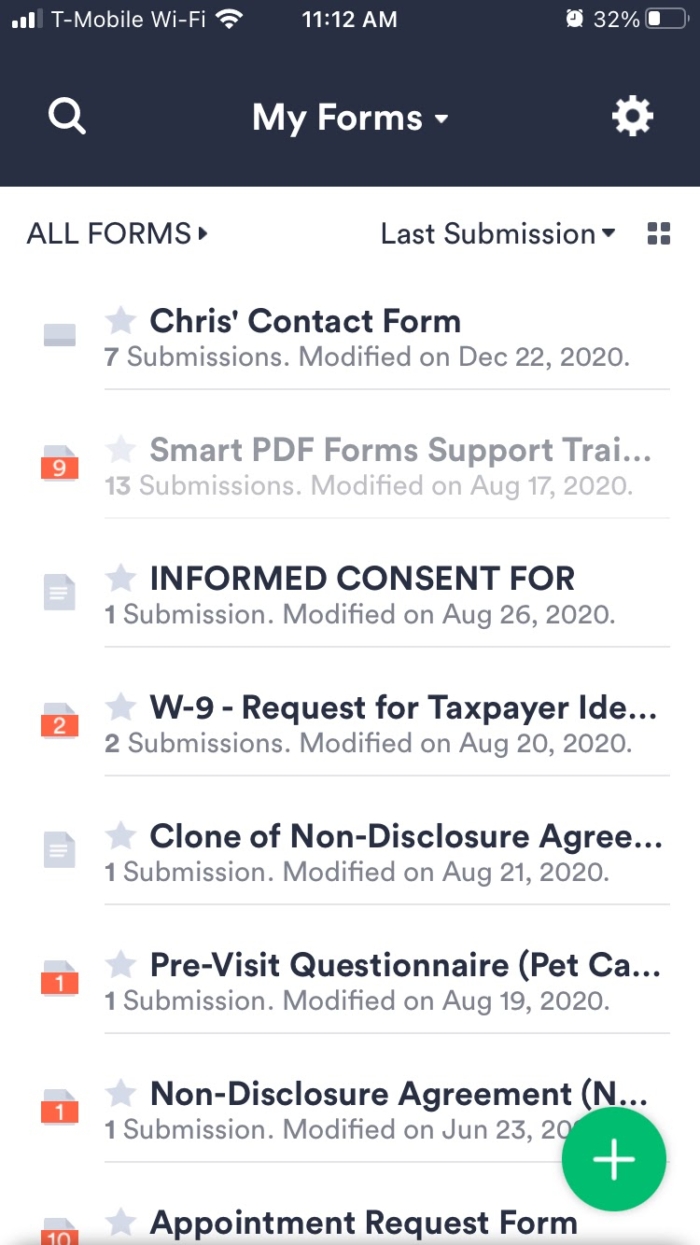Star Chris' Contact Form as favorite
This screenshot has height=1245, width=700.
[x=121, y=321]
